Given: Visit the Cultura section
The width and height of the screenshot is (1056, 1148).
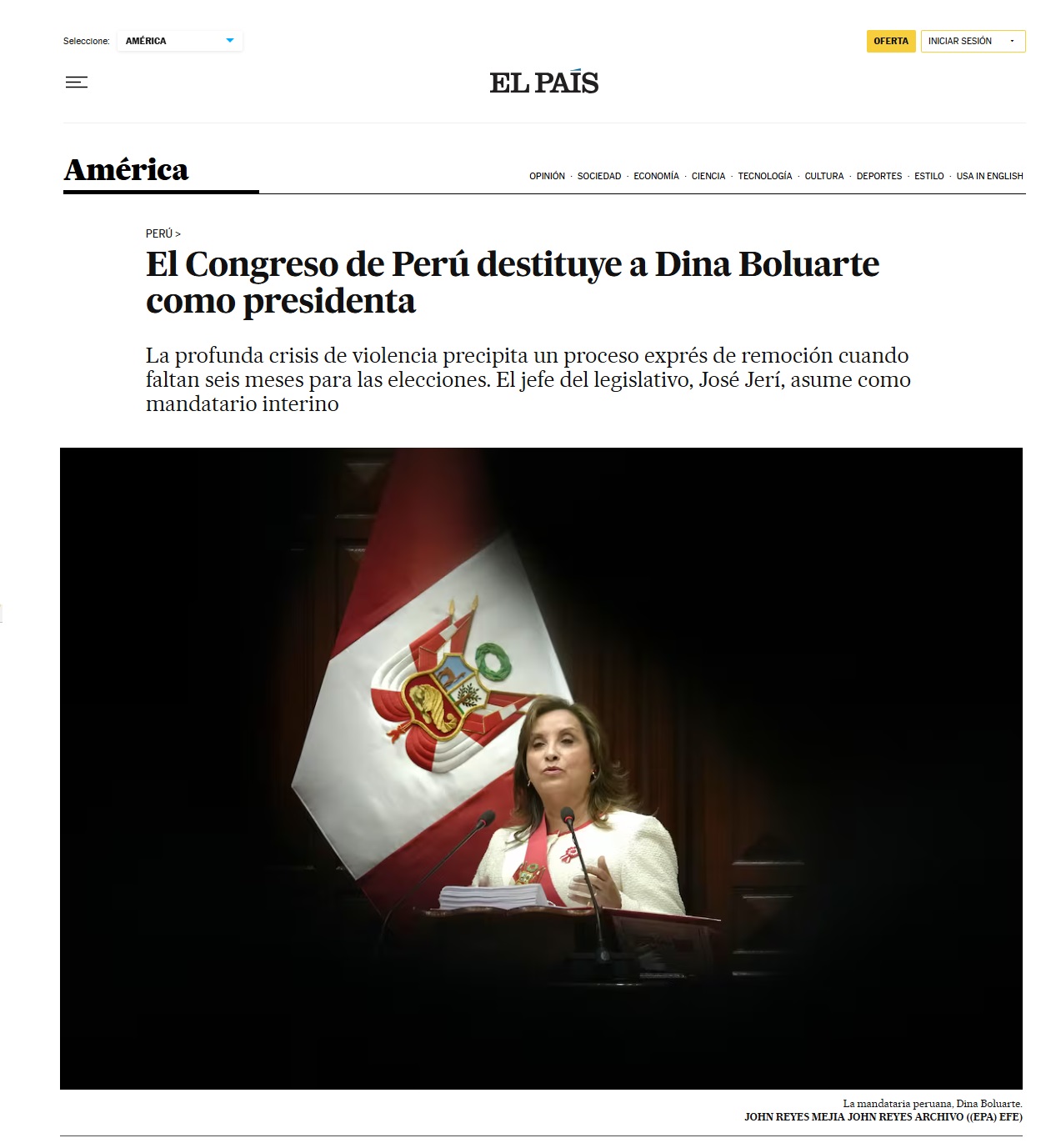Looking at the screenshot, I should click(x=824, y=176).
